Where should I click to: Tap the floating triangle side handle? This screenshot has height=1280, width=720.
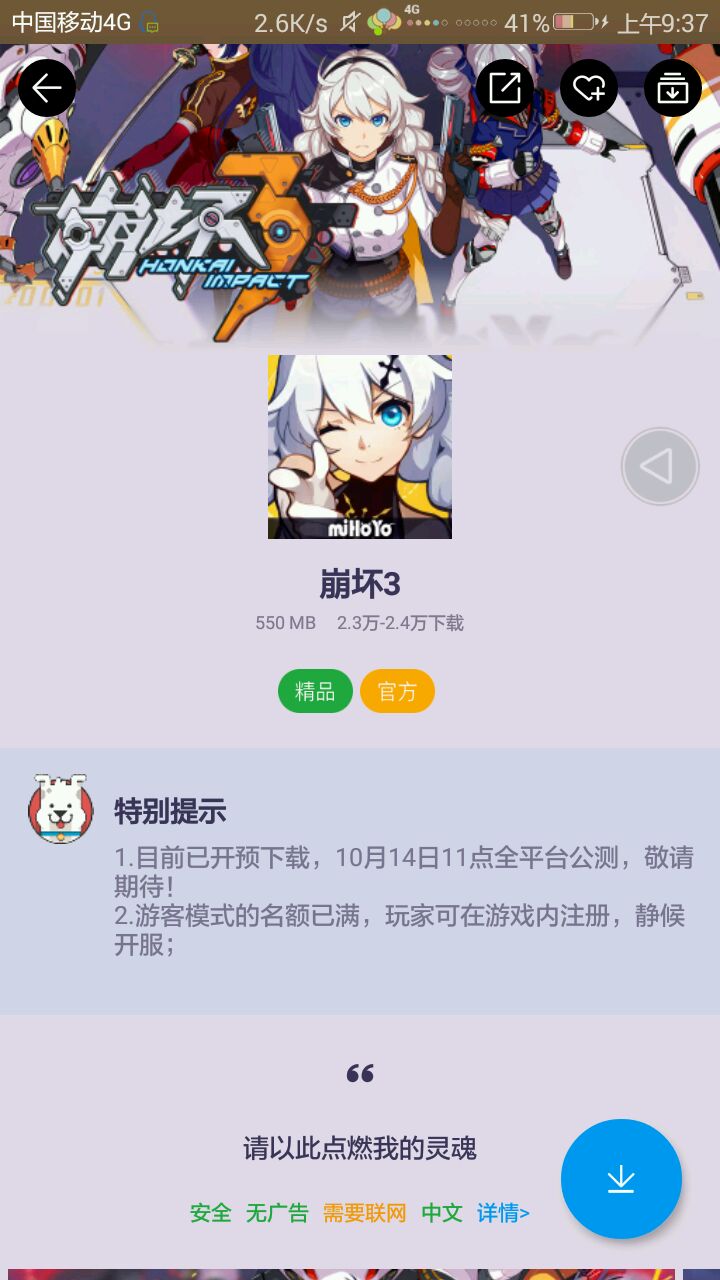[659, 466]
